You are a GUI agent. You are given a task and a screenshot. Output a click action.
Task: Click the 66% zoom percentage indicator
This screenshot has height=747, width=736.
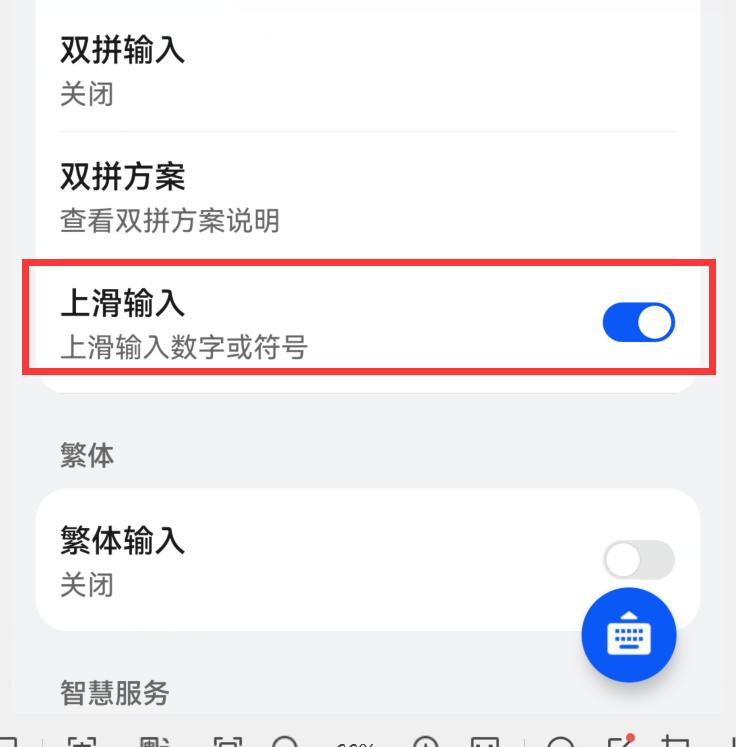coord(357,744)
